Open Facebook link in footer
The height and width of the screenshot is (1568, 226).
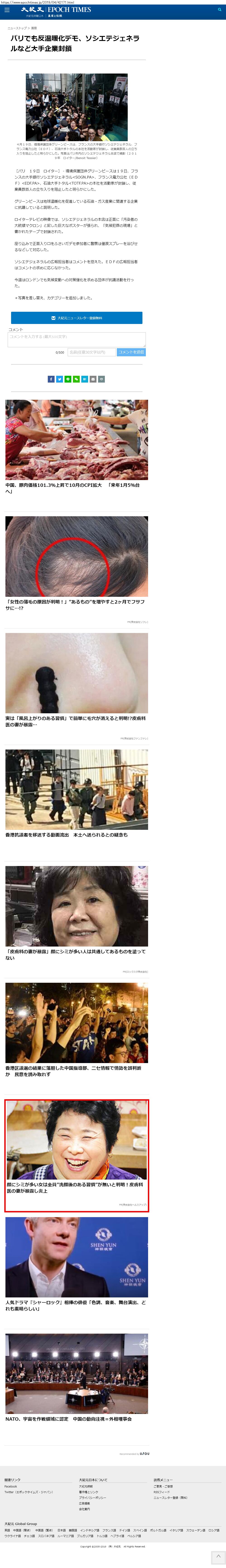[x=11, y=1486]
